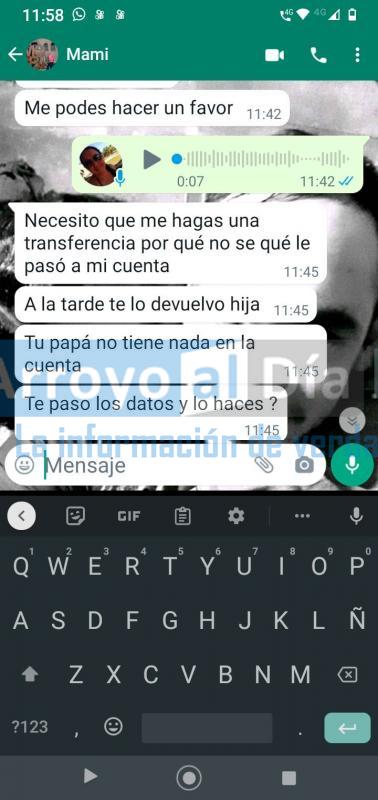Go back to the chat list
The image size is (378, 800).
click(15, 55)
